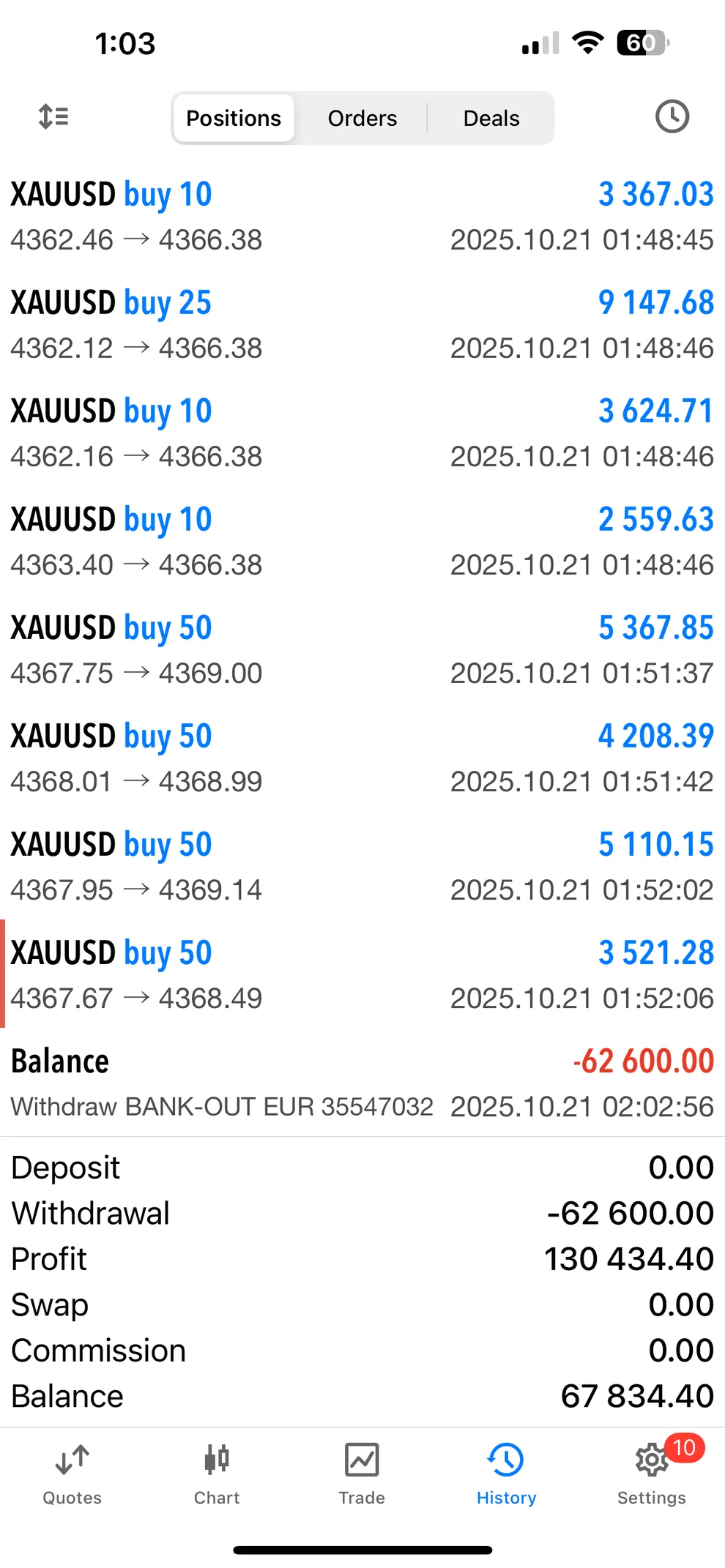Viewport: 725px width, 1568px height.
Task: Switch to the Trade tab
Action: [362, 1473]
